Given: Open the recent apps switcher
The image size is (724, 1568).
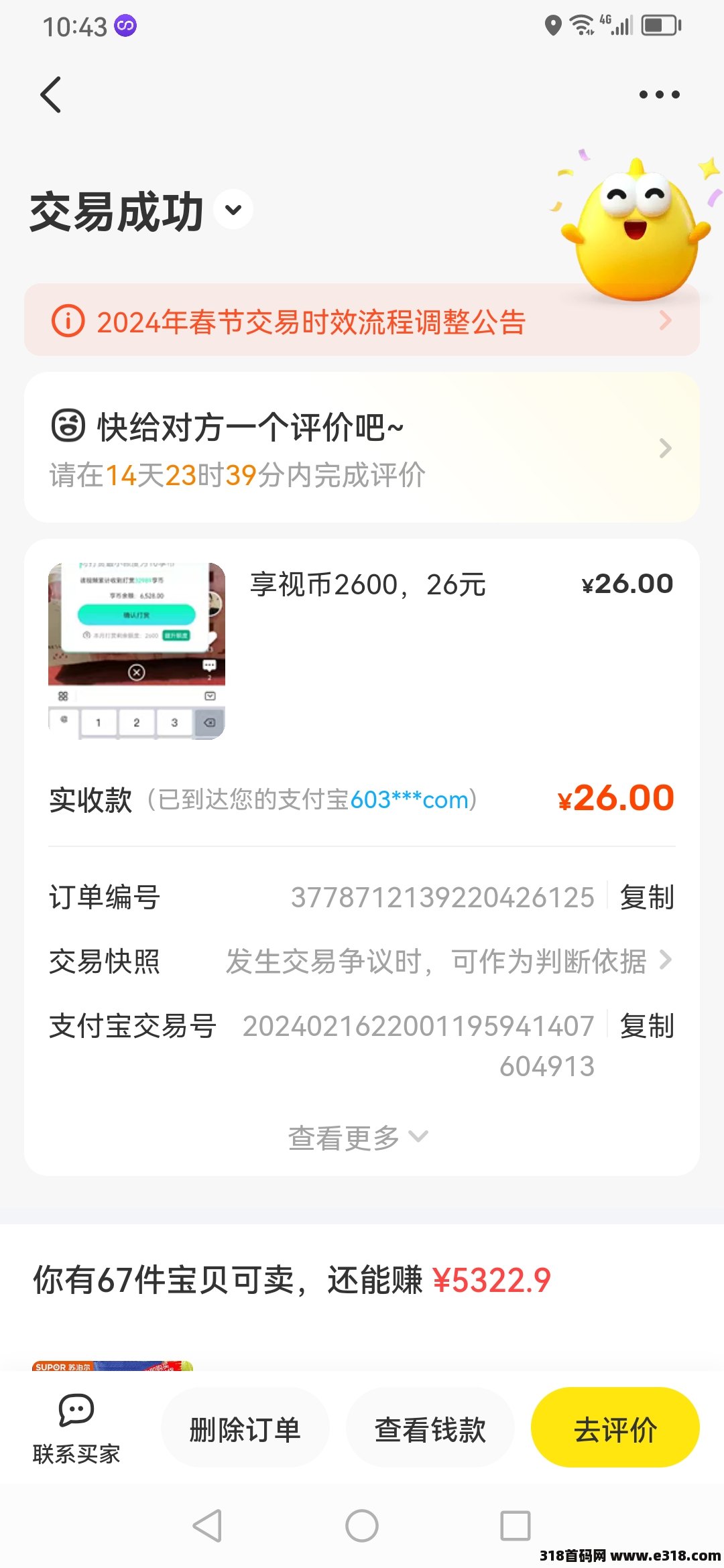Looking at the screenshot, I should (515, 1526).
